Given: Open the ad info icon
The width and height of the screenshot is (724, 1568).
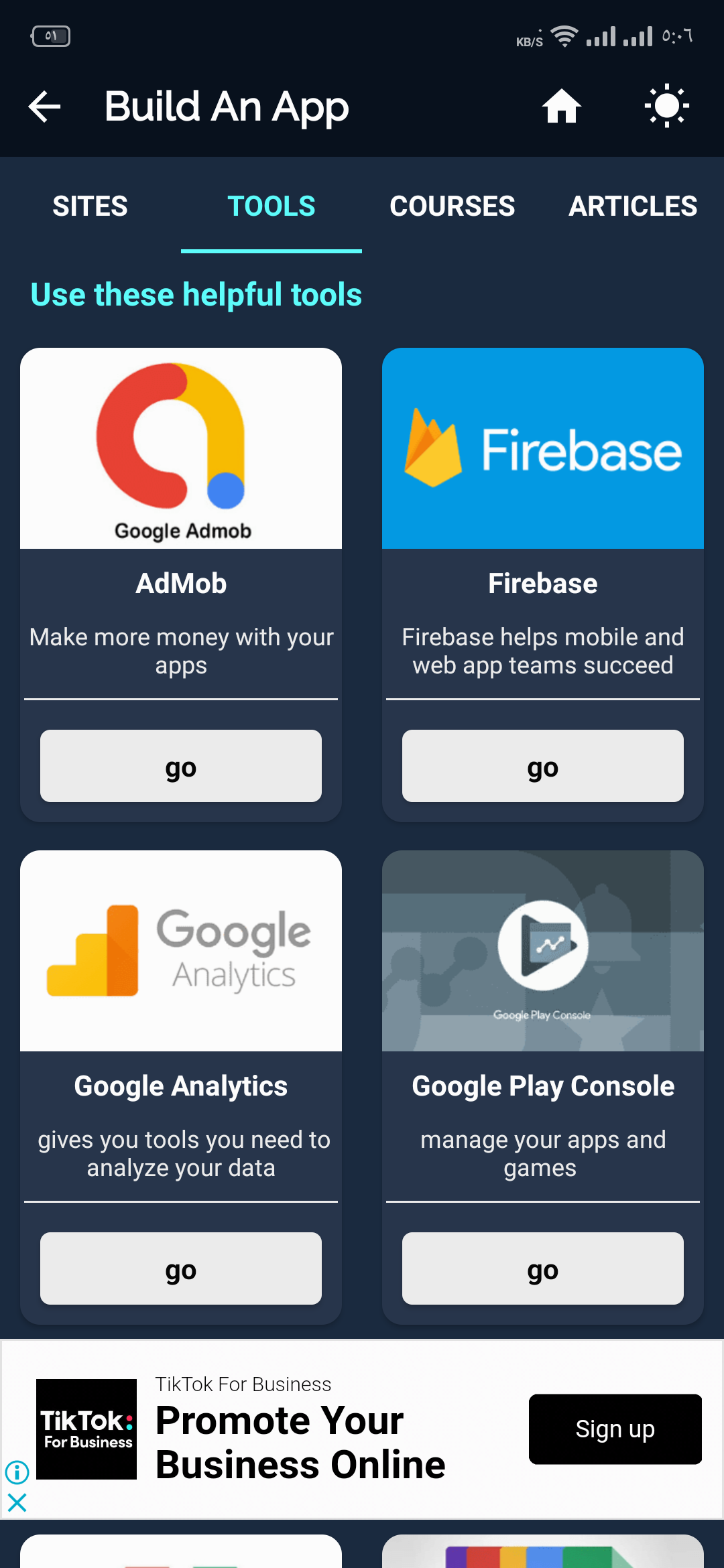Looking at the screenshot, I should coord(17,1472).
